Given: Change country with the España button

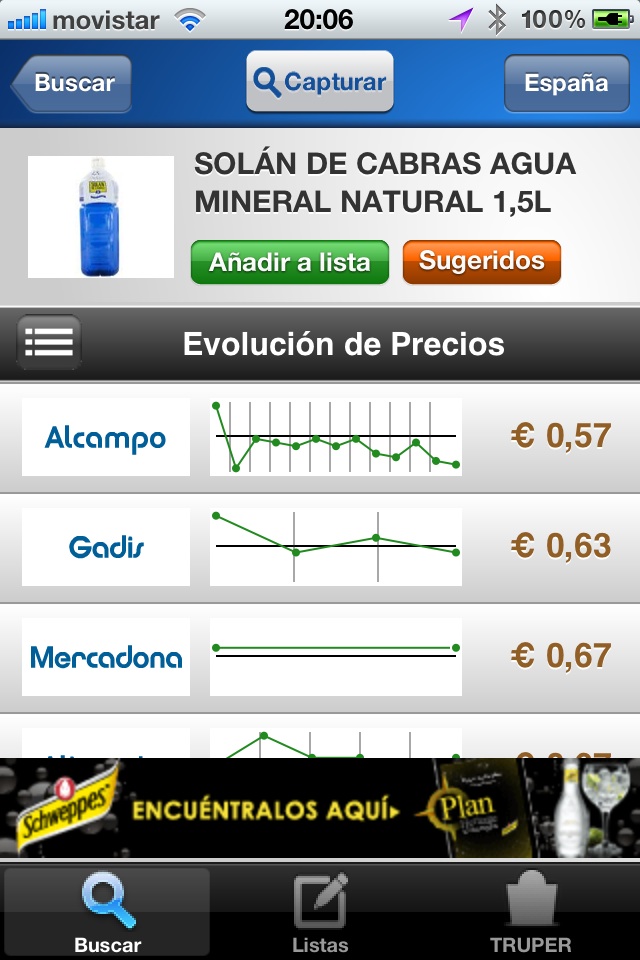Looking at the screenshot, I should 565,84.
